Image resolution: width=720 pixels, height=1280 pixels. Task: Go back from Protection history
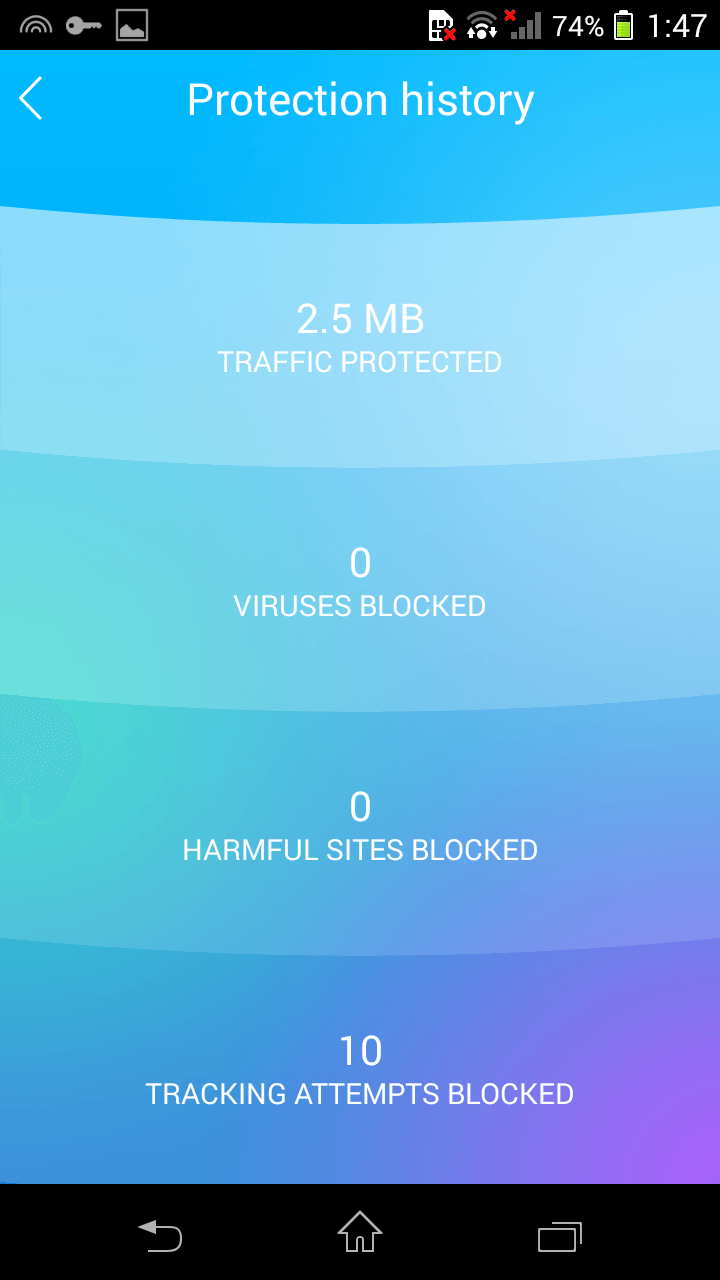tap(31, 99)
